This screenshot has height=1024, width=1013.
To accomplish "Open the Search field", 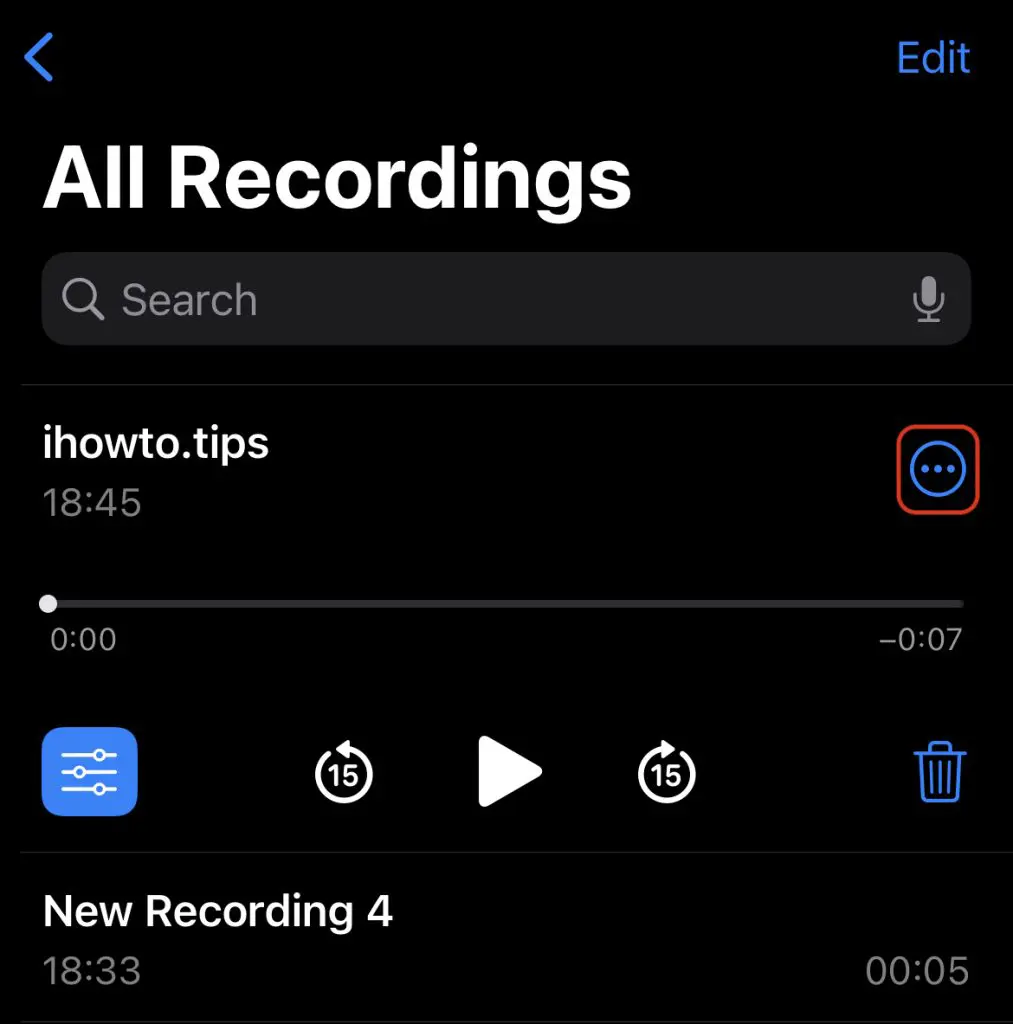I will click(480, 299).
